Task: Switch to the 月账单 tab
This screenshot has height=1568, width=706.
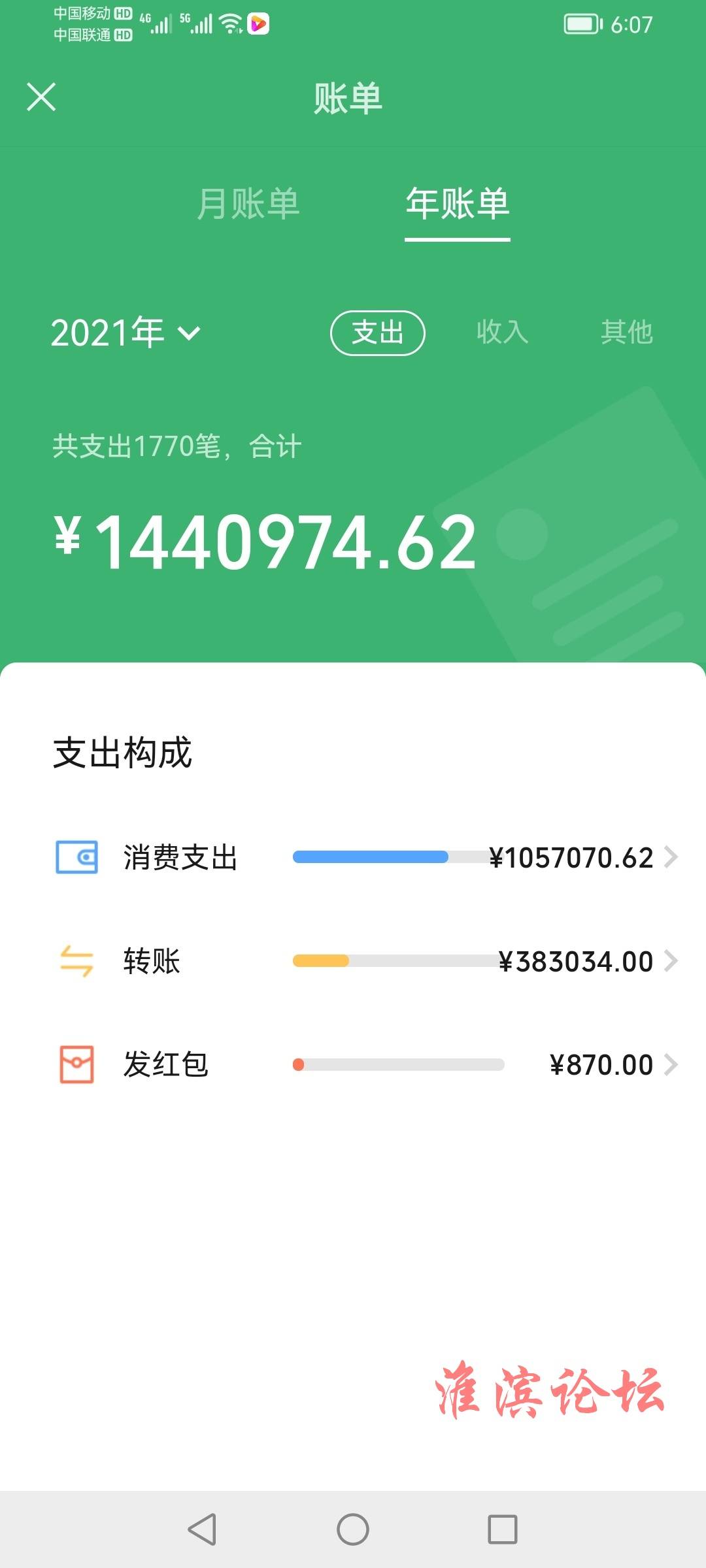Action: [x=248, y=204]
